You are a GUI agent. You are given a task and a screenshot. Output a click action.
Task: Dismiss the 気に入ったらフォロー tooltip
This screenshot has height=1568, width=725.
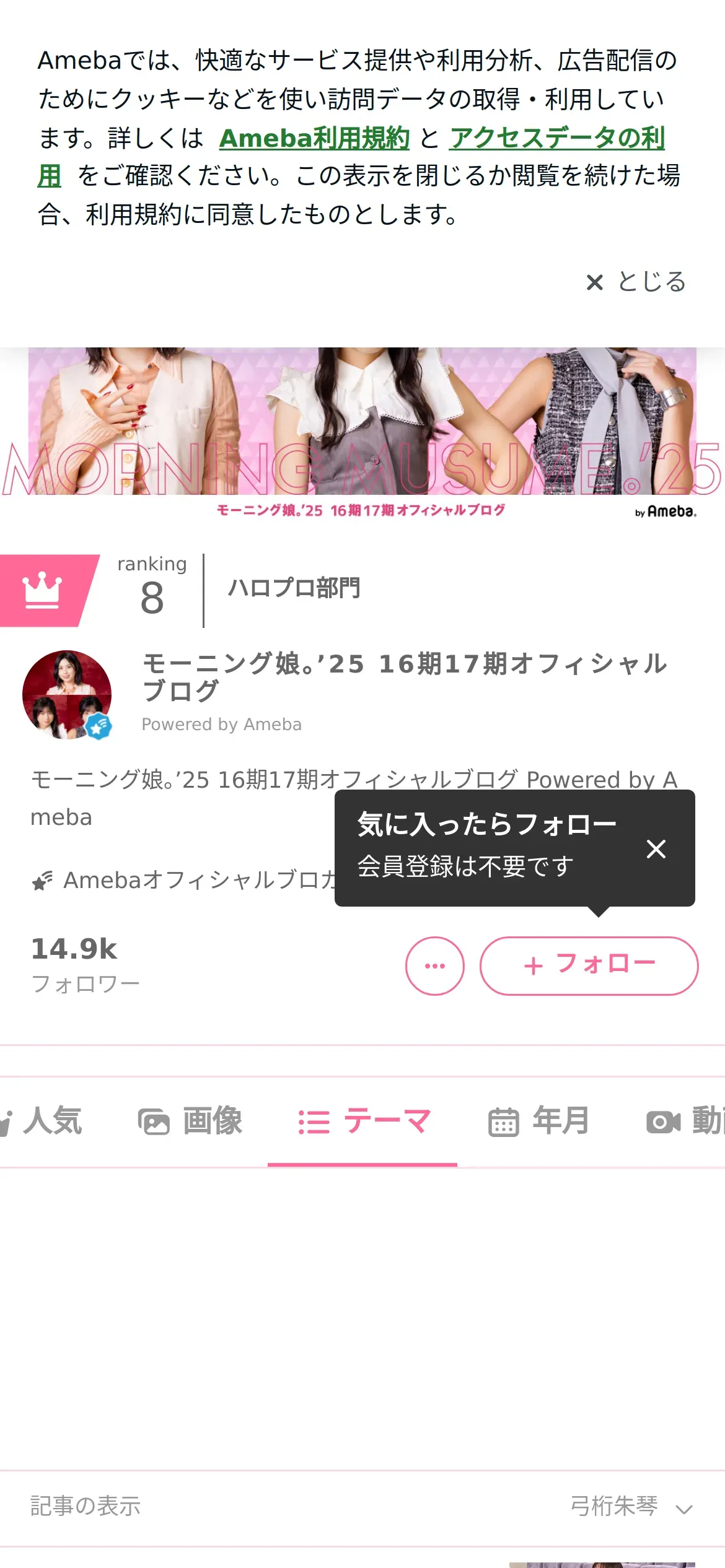tap(656, 848)
